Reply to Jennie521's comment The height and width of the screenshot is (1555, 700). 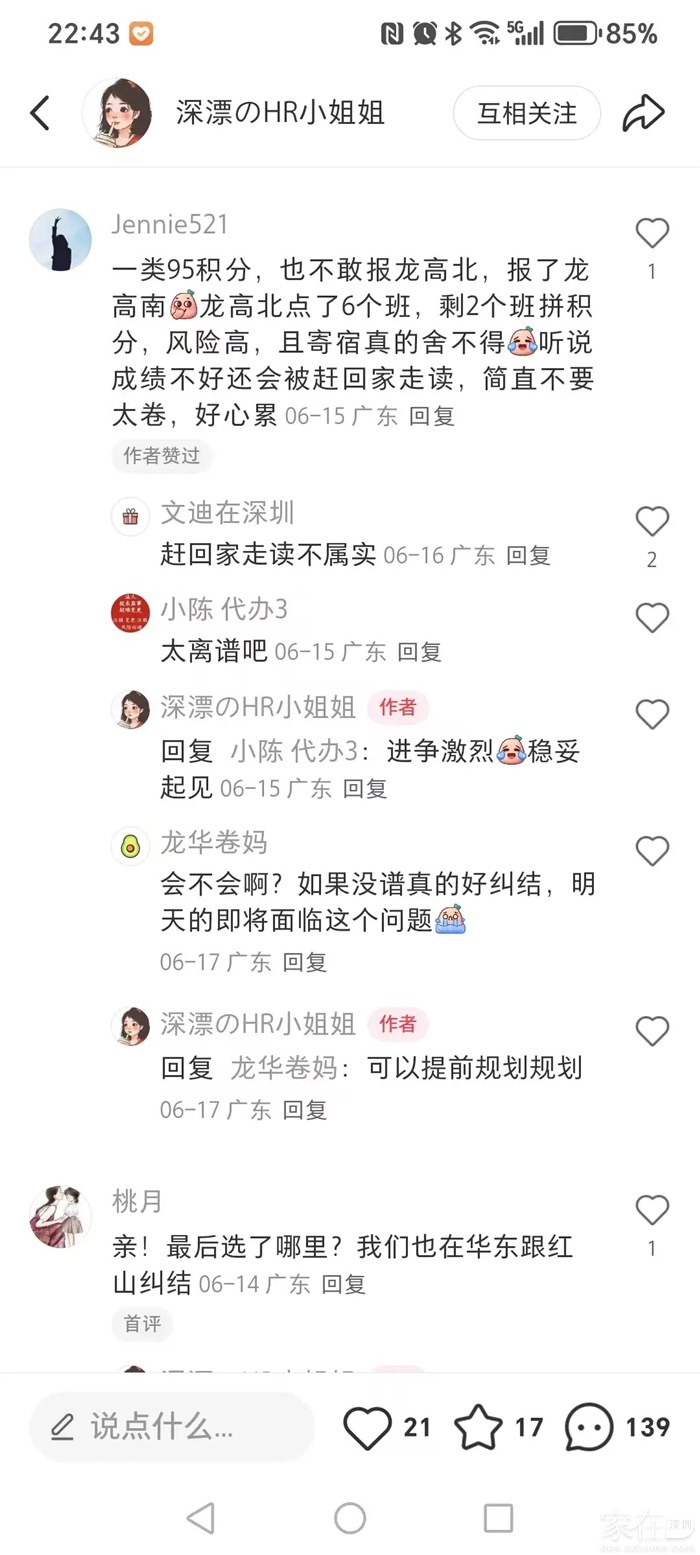tap(432, 416)
